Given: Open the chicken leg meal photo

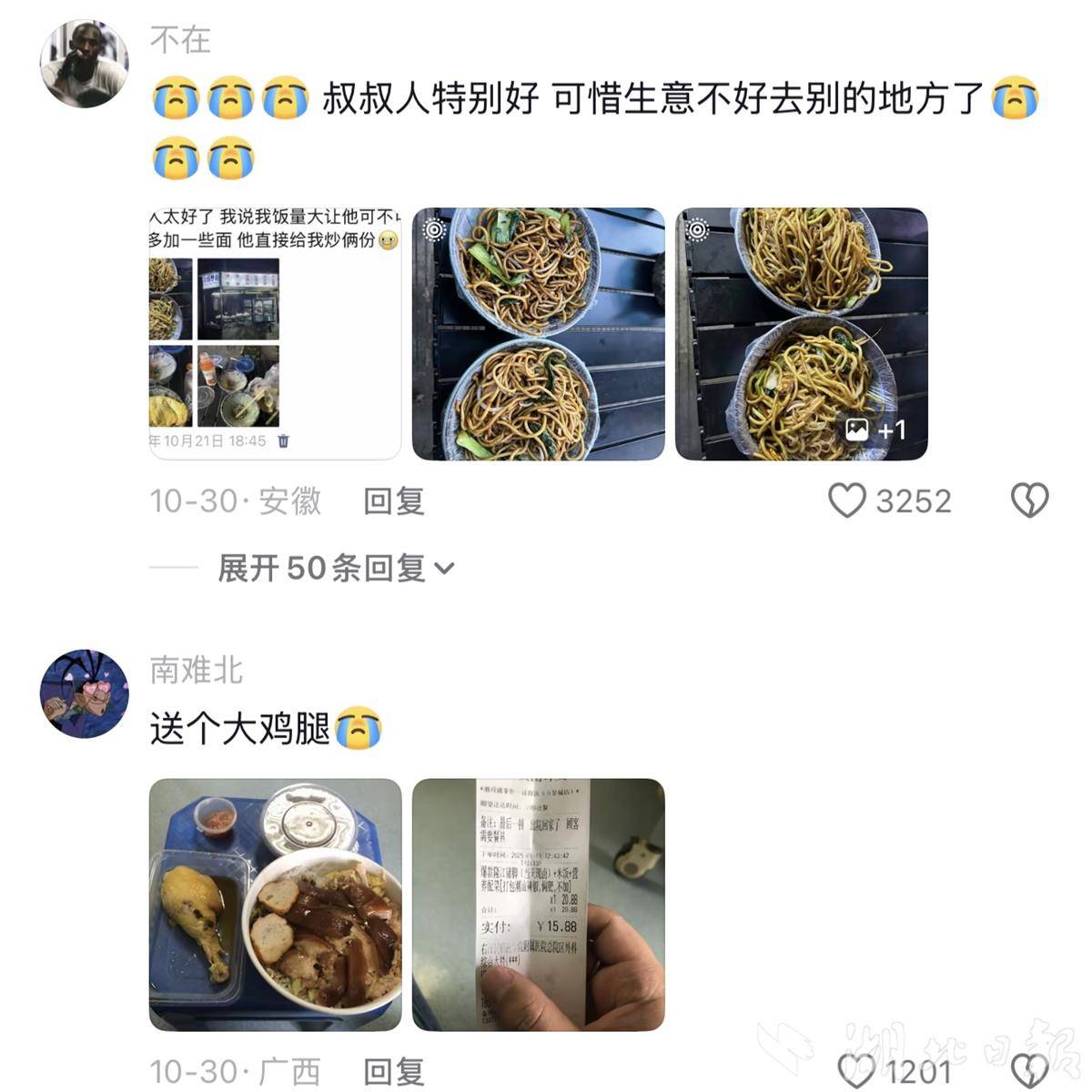Looking at the screenshot, I should tap(275, 905).
